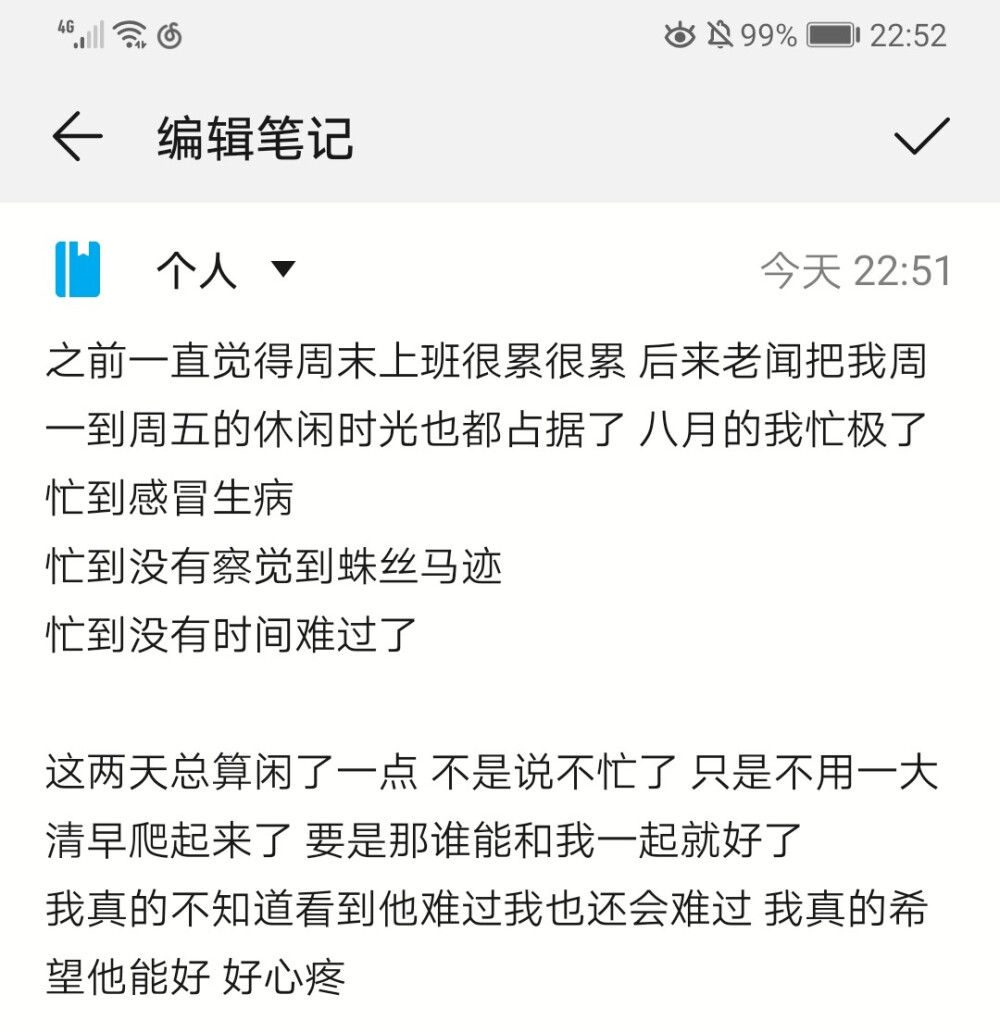Screen dimensions: 1000x1032
Task: Tap the back arrow to exit note editing
Action: coord(78,138)
